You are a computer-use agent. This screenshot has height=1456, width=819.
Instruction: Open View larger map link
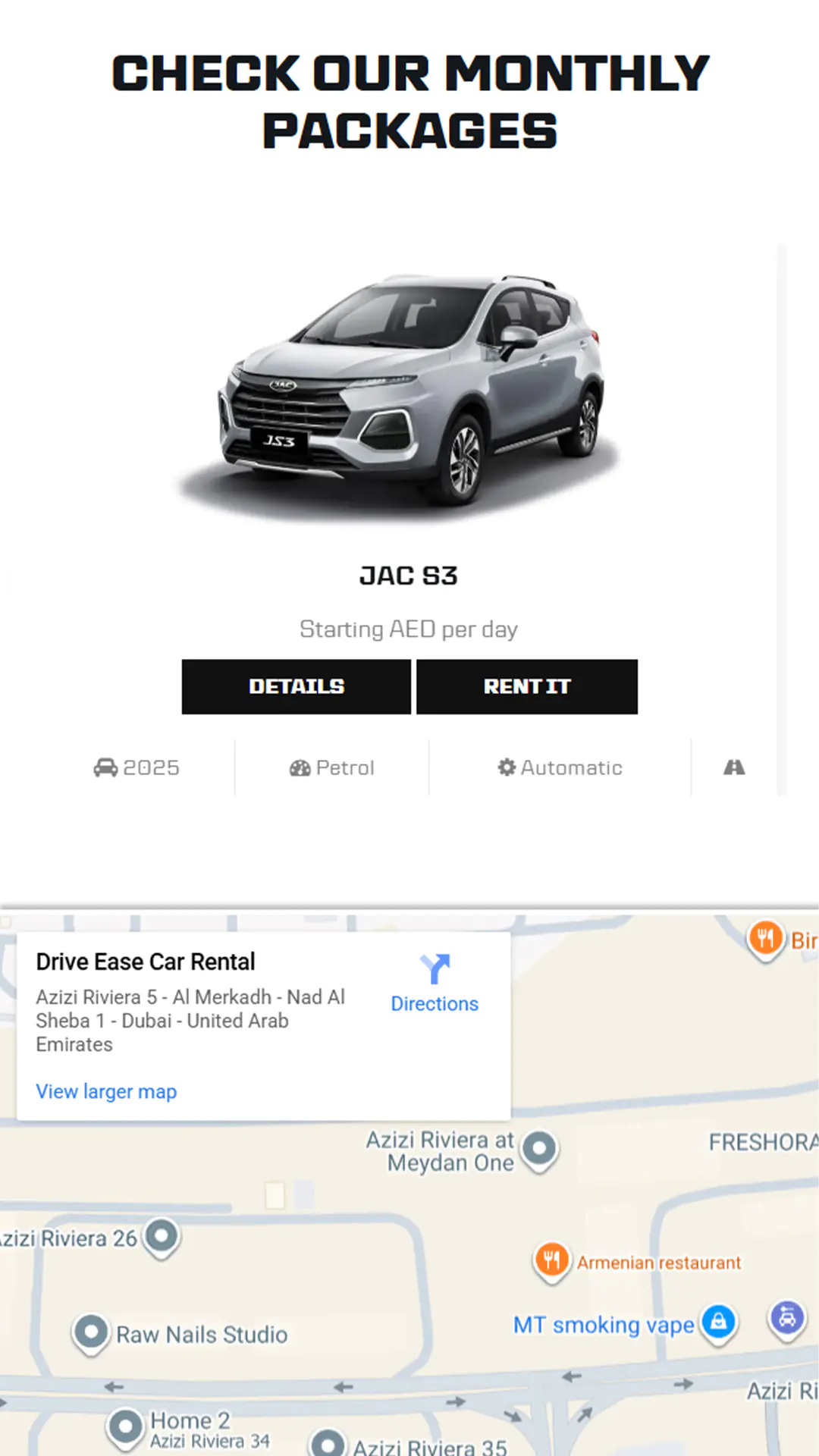point(106,1091)
